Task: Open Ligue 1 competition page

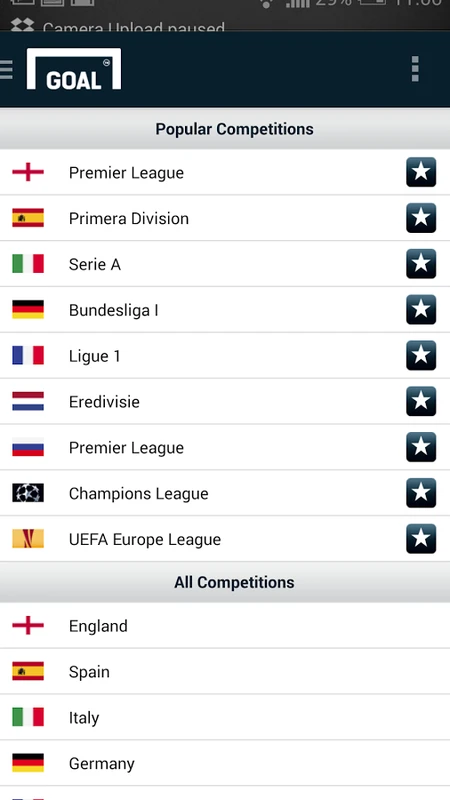Action: coord(225,356)
